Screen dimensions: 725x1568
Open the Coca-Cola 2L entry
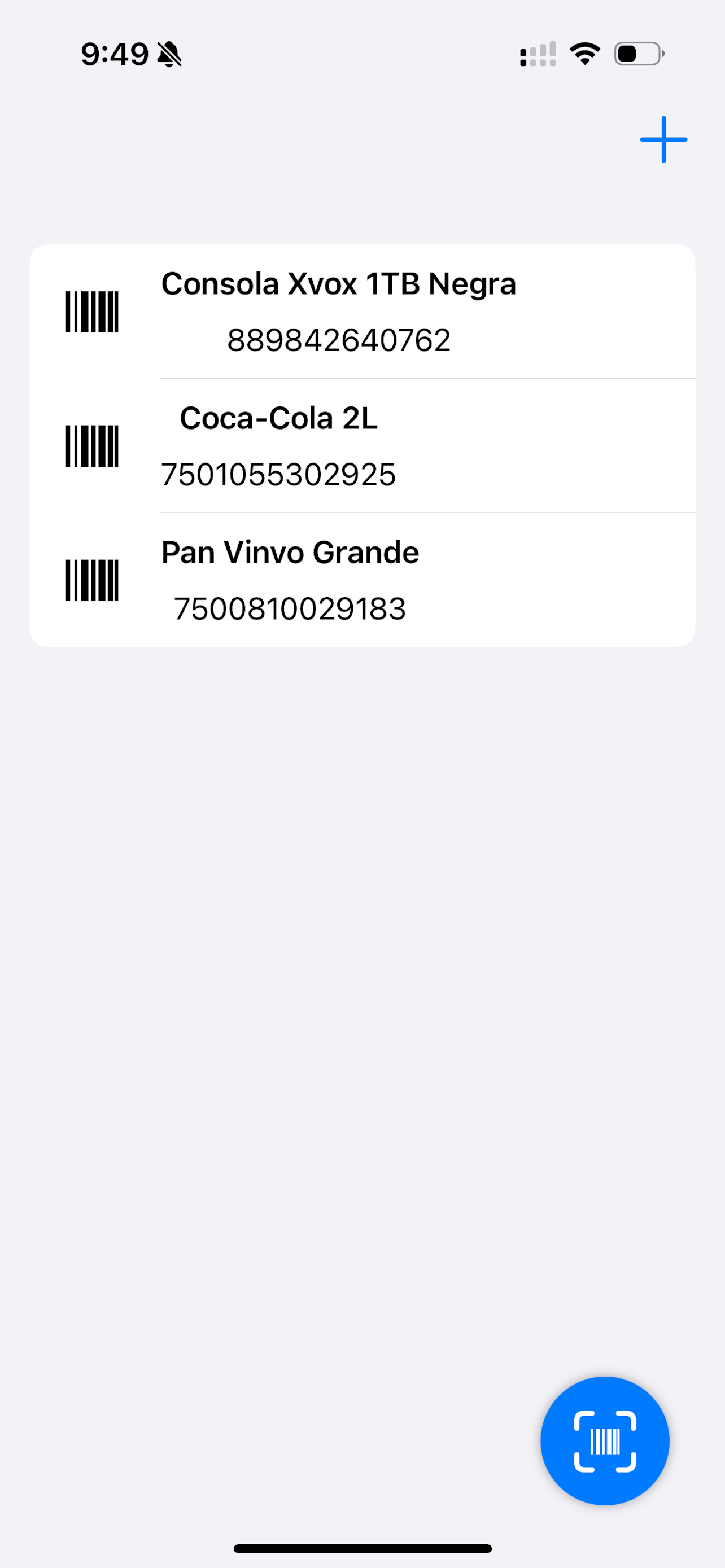pyautogui.click(x=362, y=445)
